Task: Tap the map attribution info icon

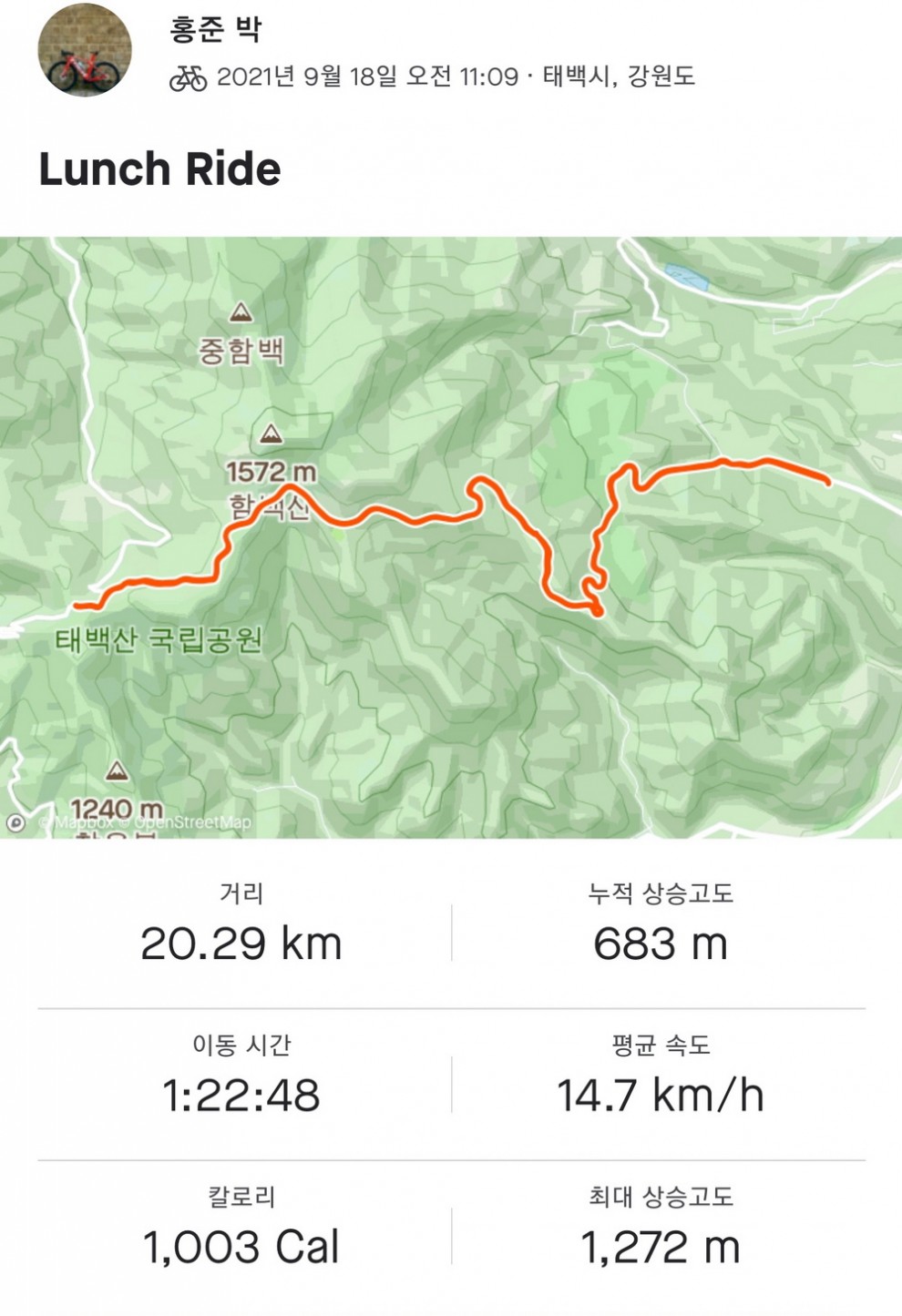Action: point(15,822)
